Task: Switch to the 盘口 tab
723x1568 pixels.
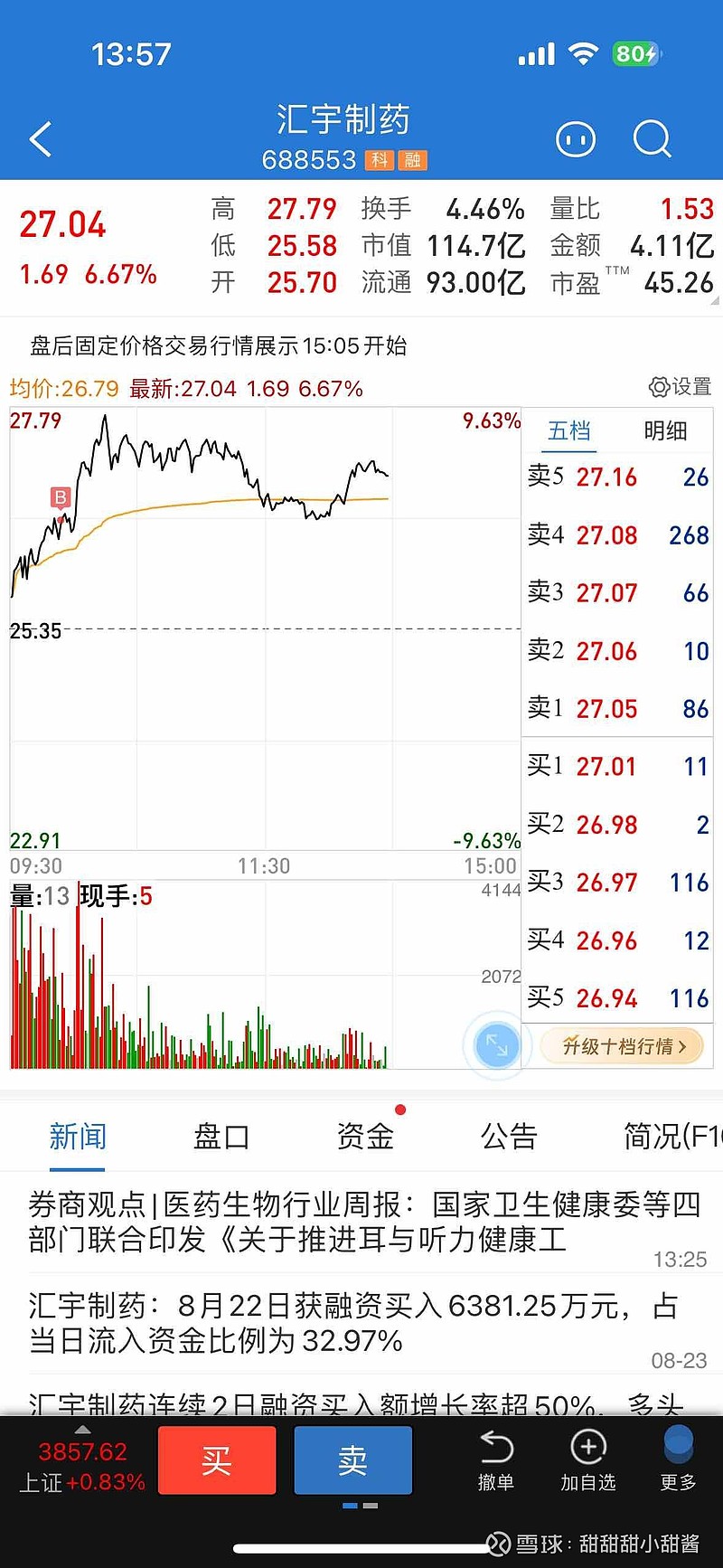Action: 221,1137
